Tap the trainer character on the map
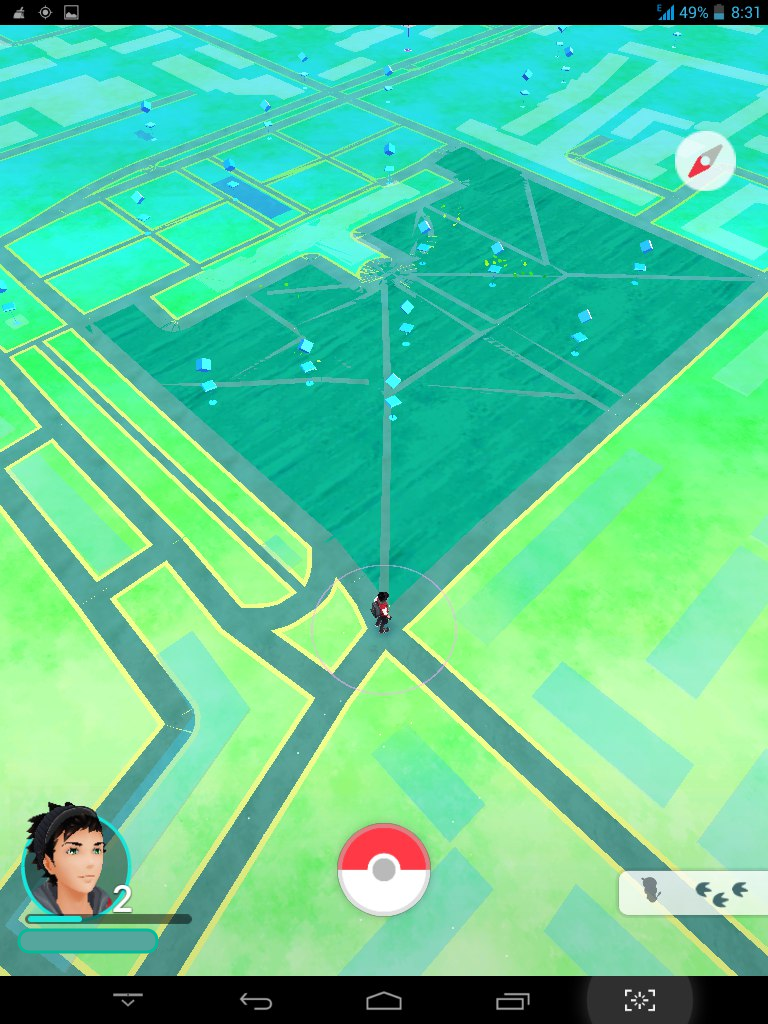Viewport: 768px width, 1024px height. (382, 612)
